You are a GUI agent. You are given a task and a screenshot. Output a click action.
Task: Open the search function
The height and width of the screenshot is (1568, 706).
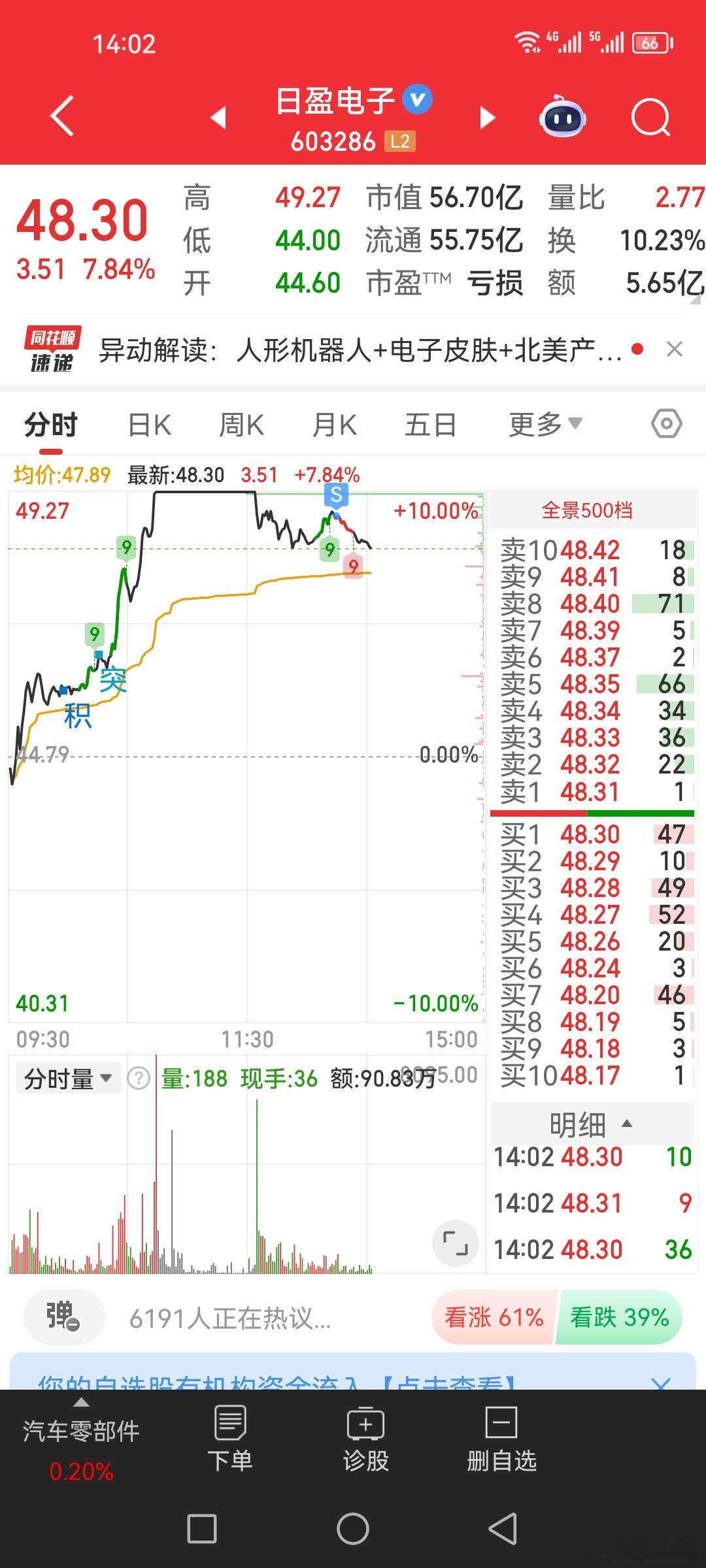[650, 116]
